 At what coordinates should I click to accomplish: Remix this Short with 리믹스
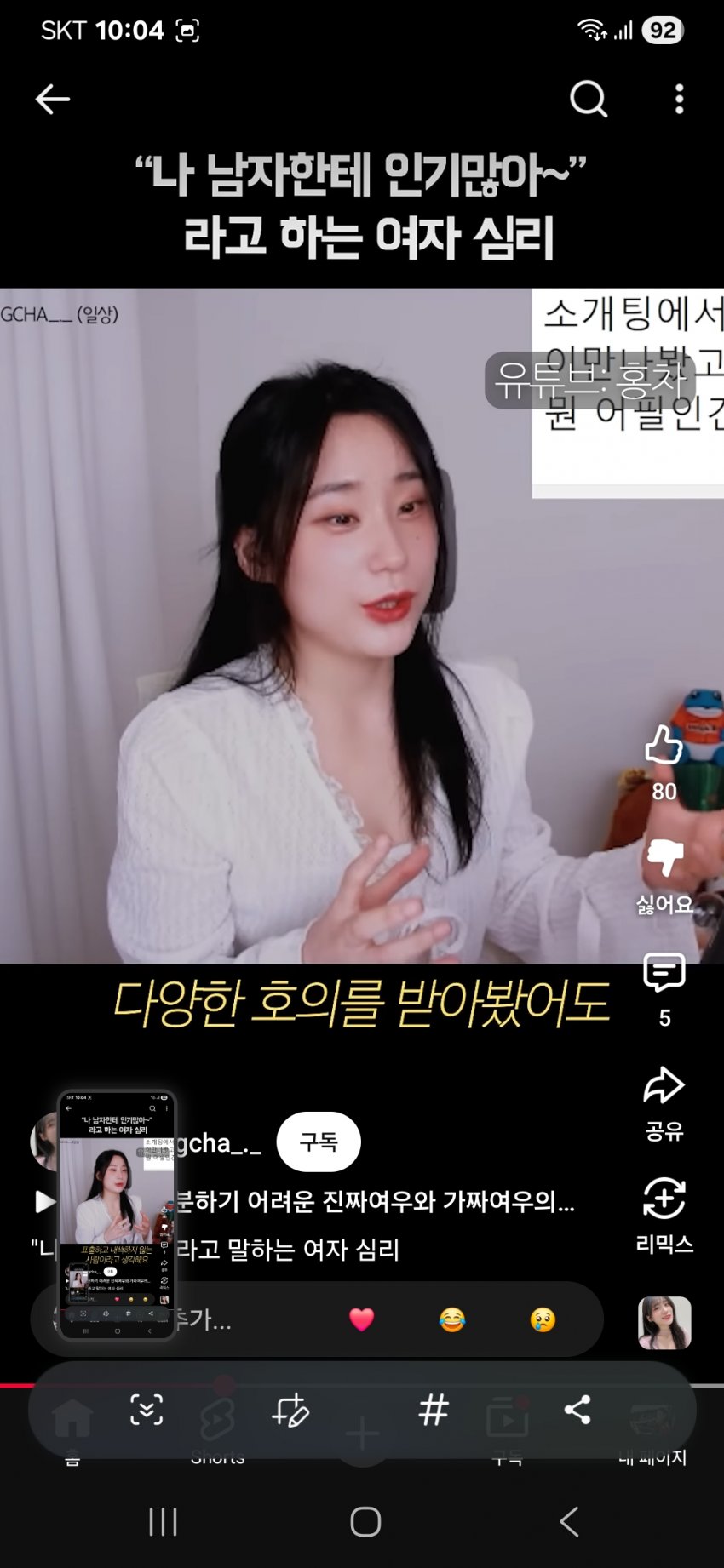664,1199
